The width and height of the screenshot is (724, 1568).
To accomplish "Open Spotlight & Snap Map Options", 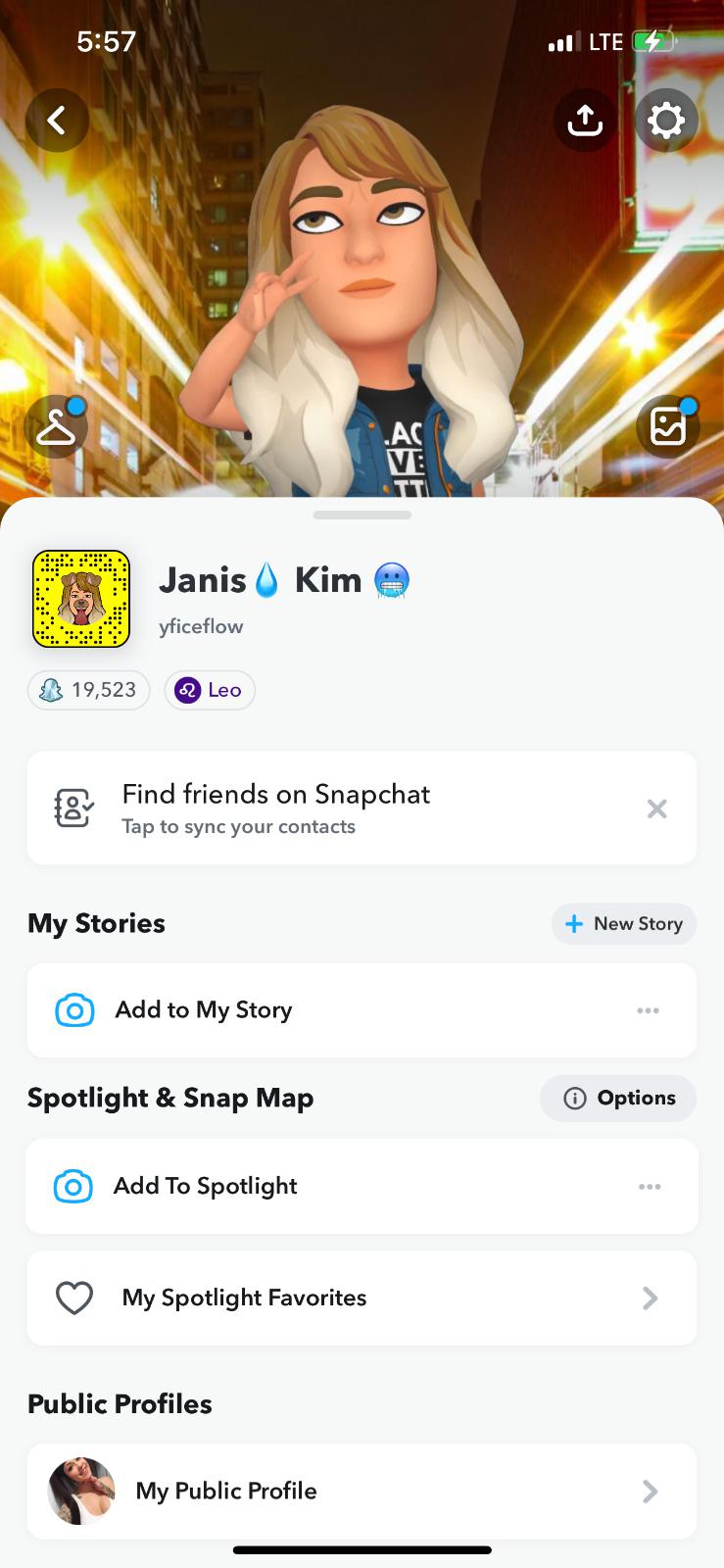I will tap(618, 1099).
